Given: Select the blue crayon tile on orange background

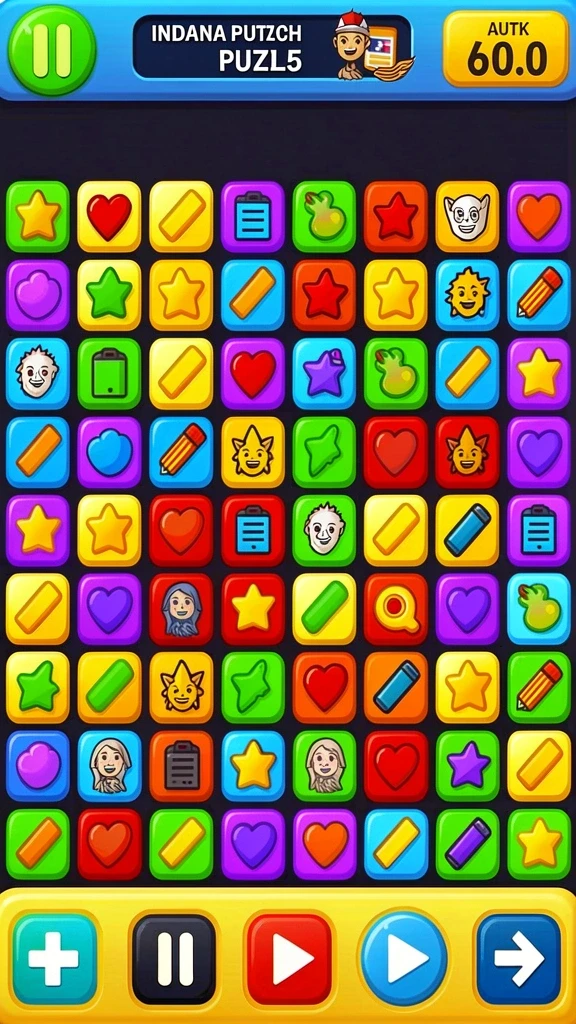Looking at the screenshot, I should point(395,688).
